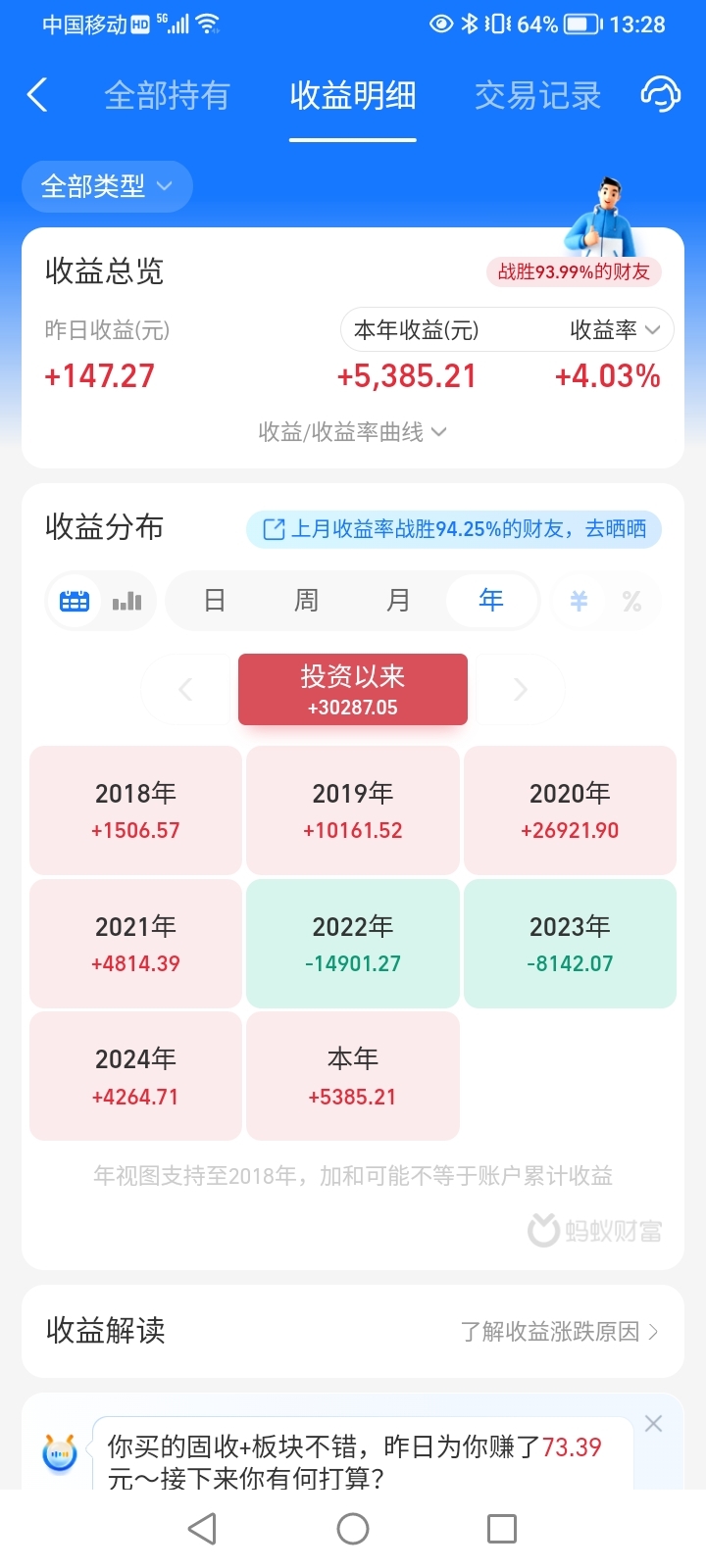Select the bar chart view icon
This screenshot has height=1568, width=706.
127,601
